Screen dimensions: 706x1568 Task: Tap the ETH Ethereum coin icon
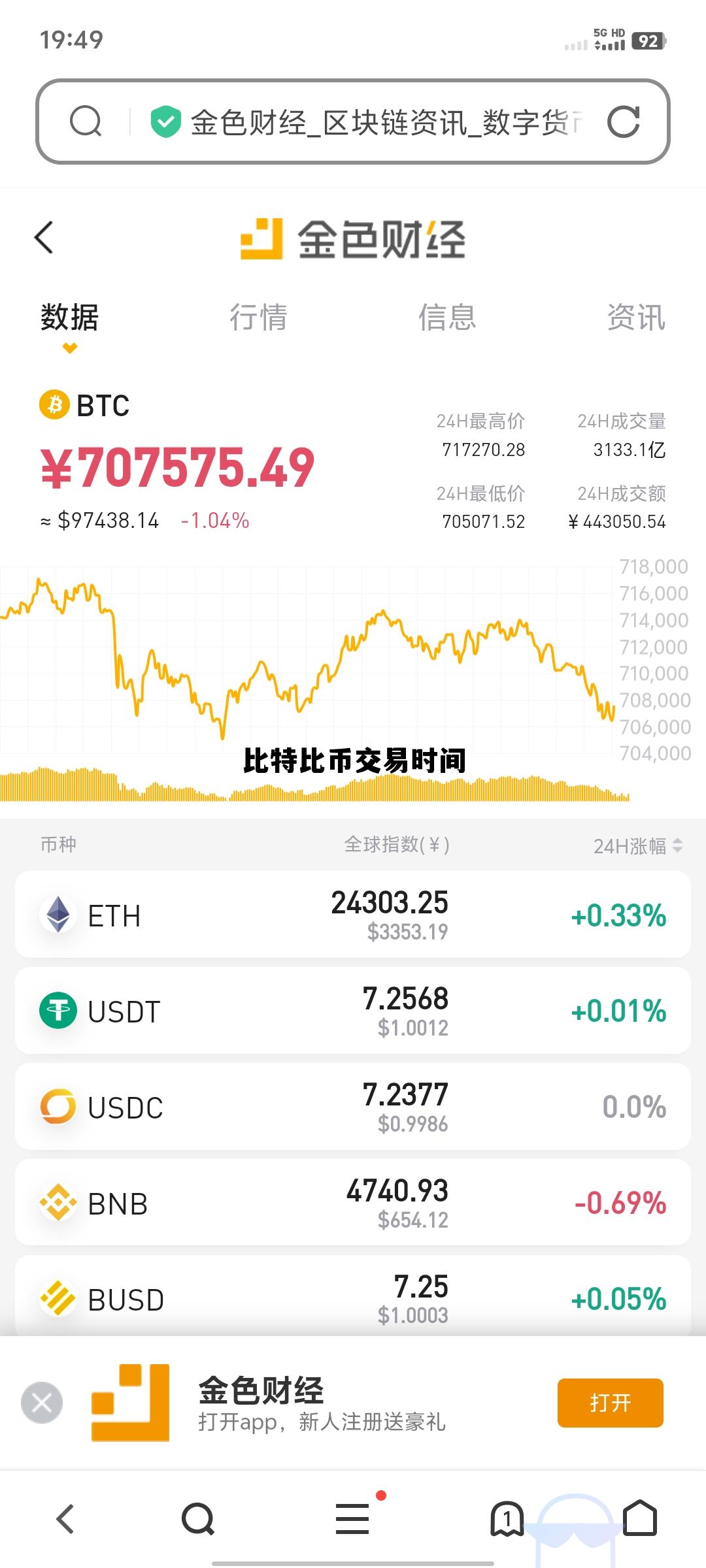[59, 914]
